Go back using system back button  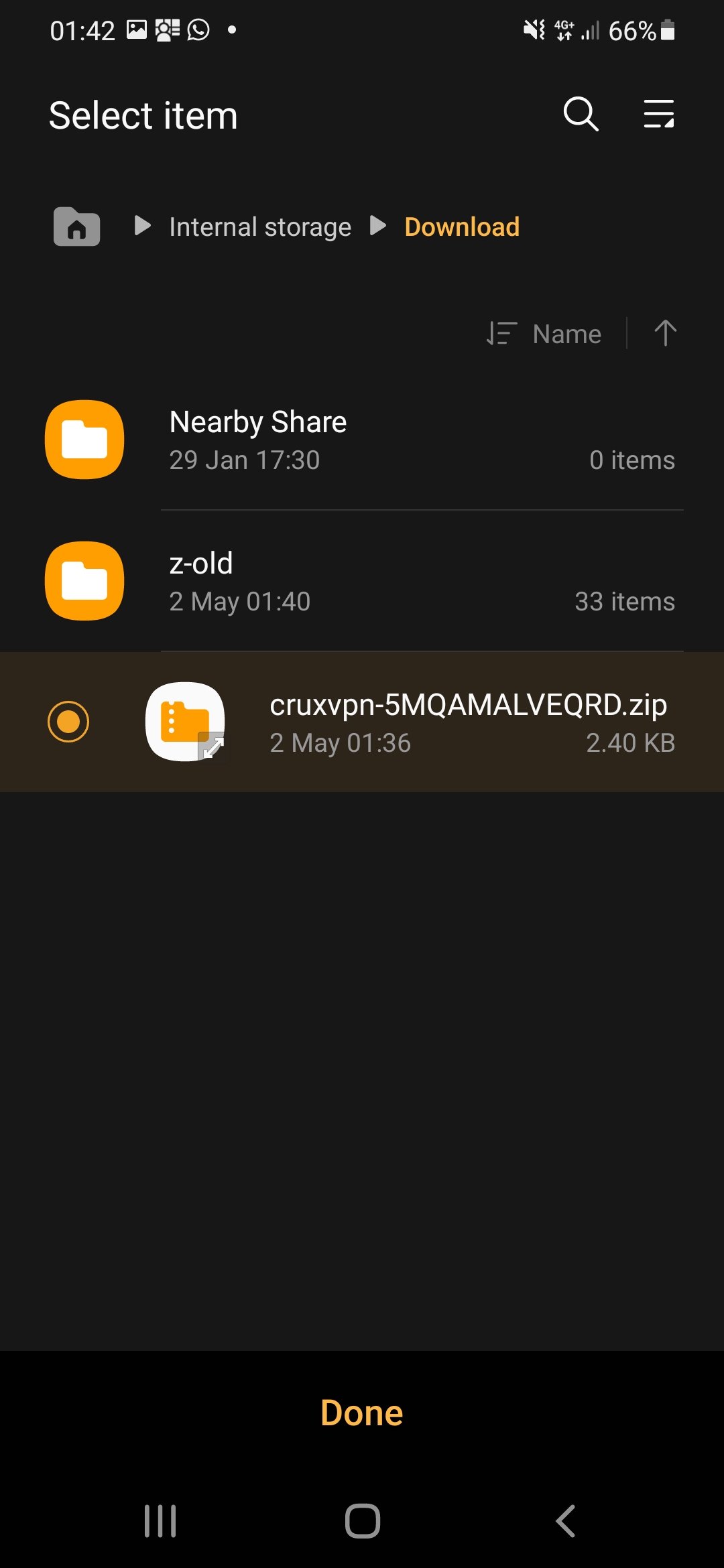point(565,1521)
